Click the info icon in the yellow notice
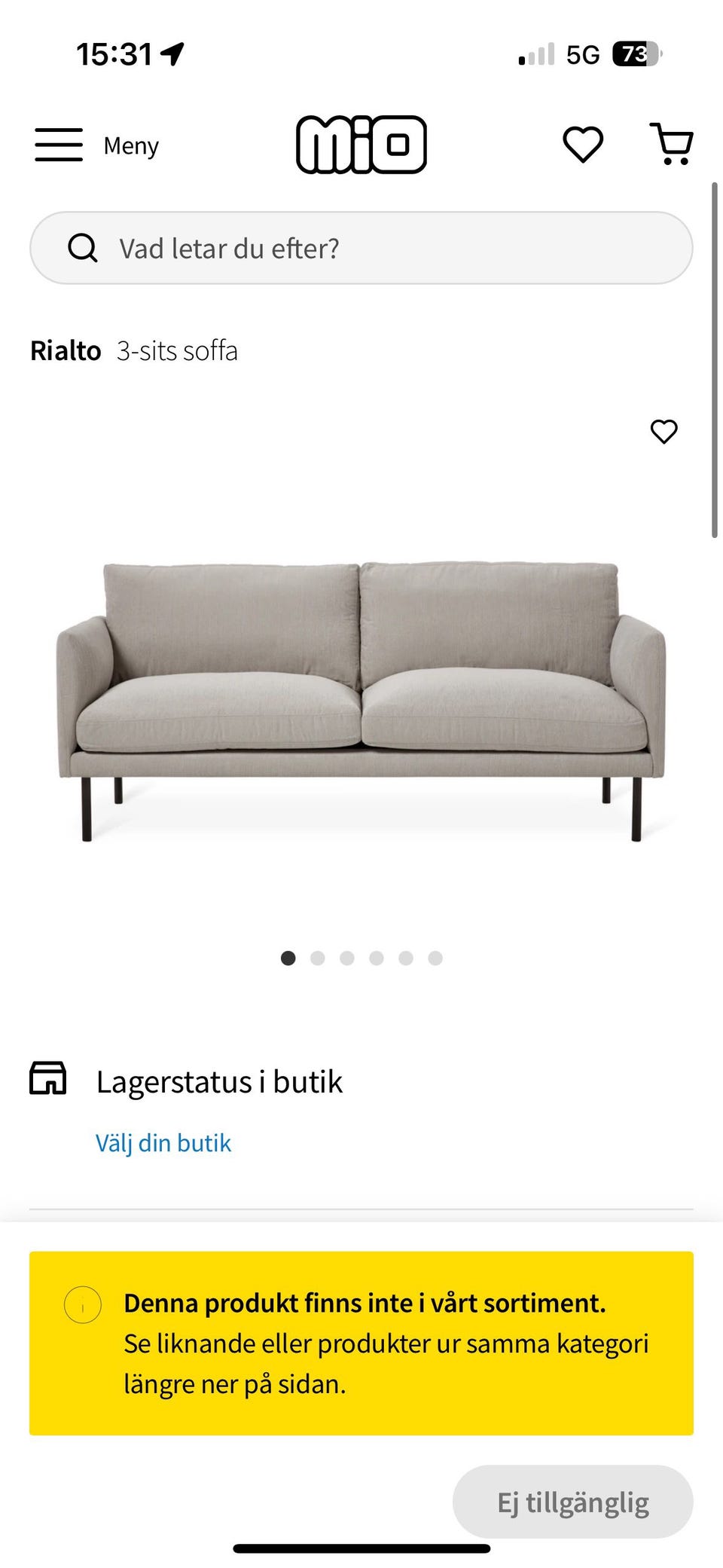Viewport: 723px width, 1568px height. pyautogui.click(x=84, y=1304)
